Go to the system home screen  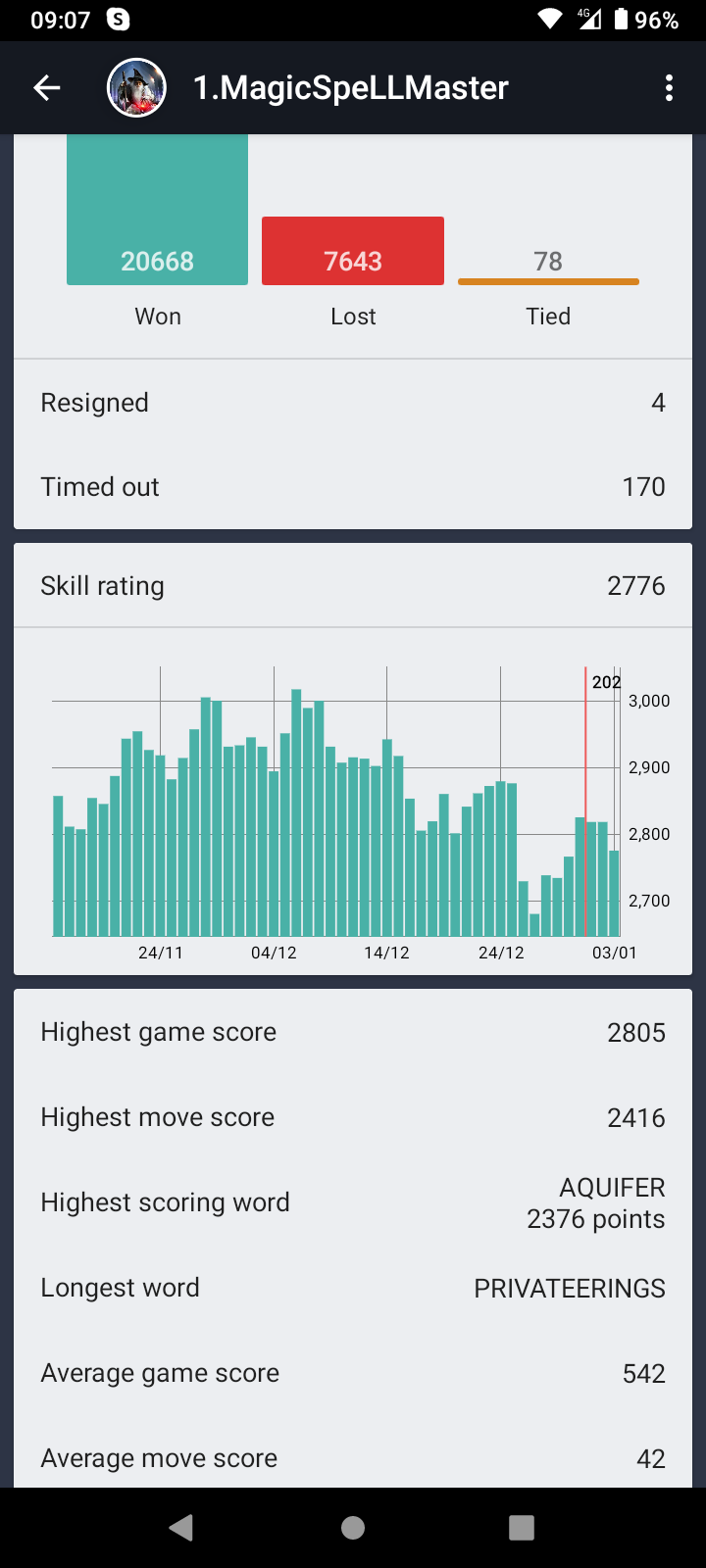tap(353, 1527)
